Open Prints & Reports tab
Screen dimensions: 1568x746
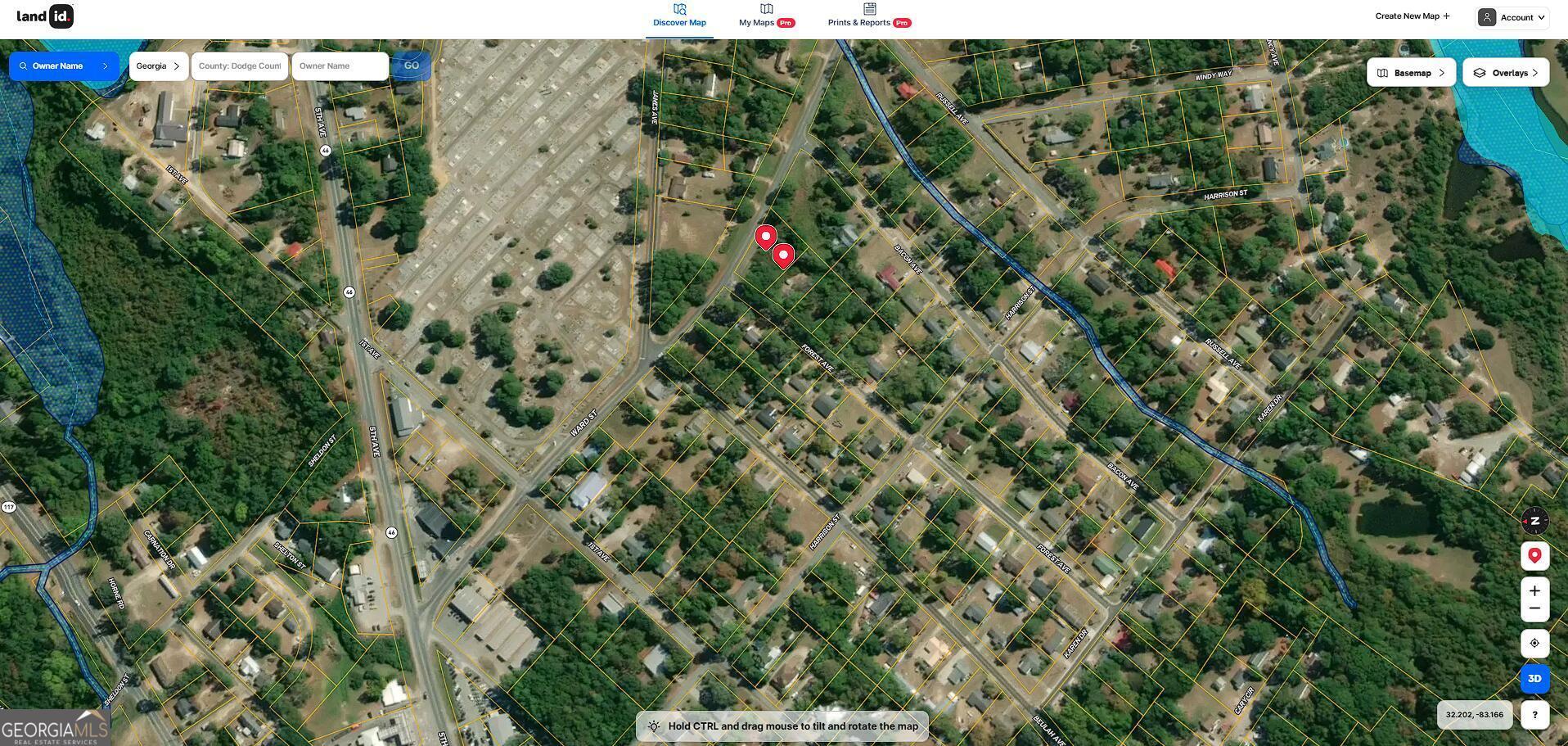868,16
